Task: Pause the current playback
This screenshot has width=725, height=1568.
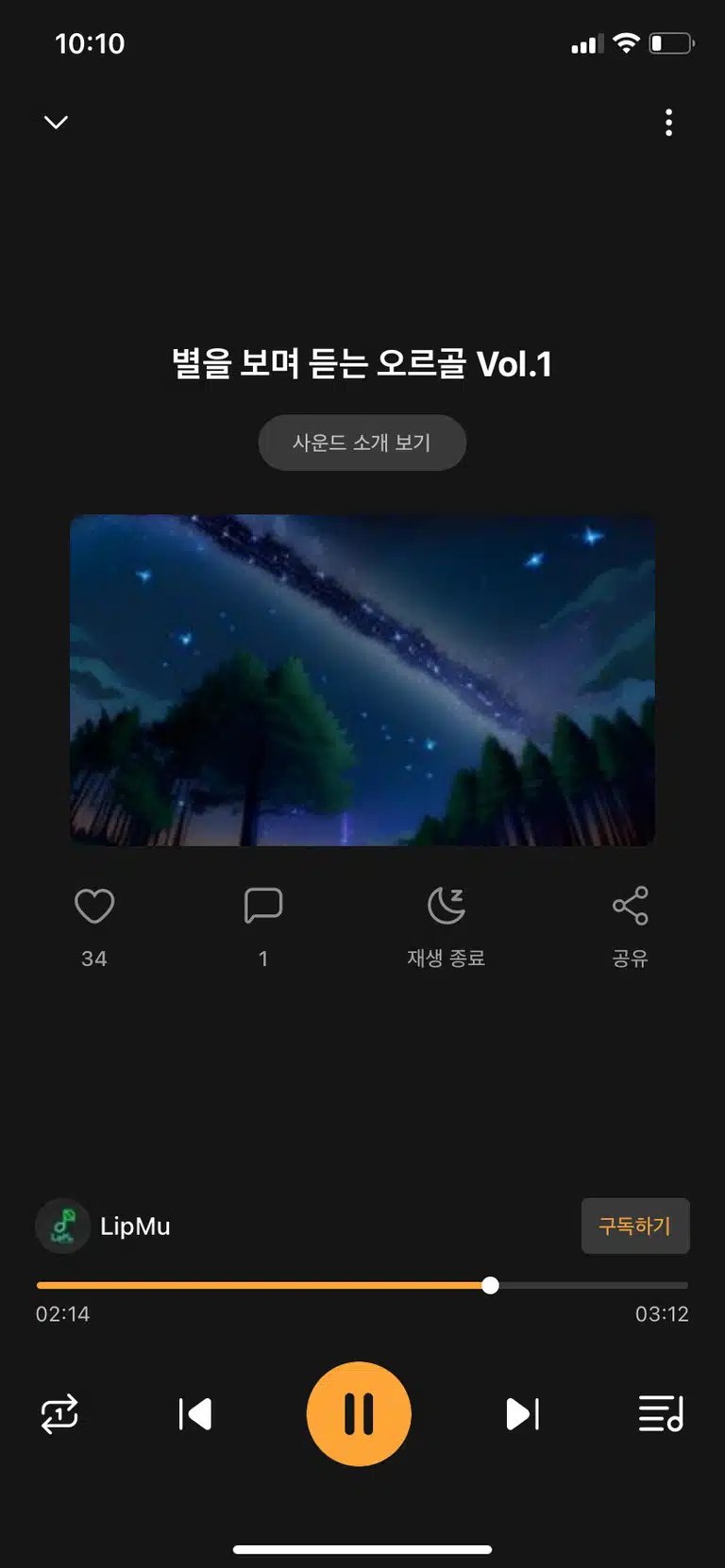Action: click(359, 1414)
